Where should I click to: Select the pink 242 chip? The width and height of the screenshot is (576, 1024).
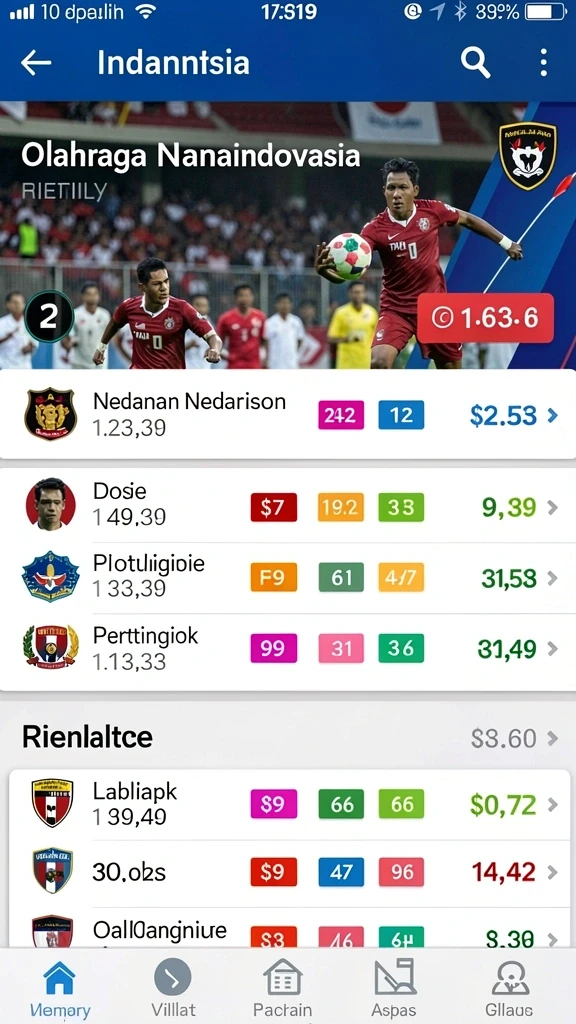341,415
